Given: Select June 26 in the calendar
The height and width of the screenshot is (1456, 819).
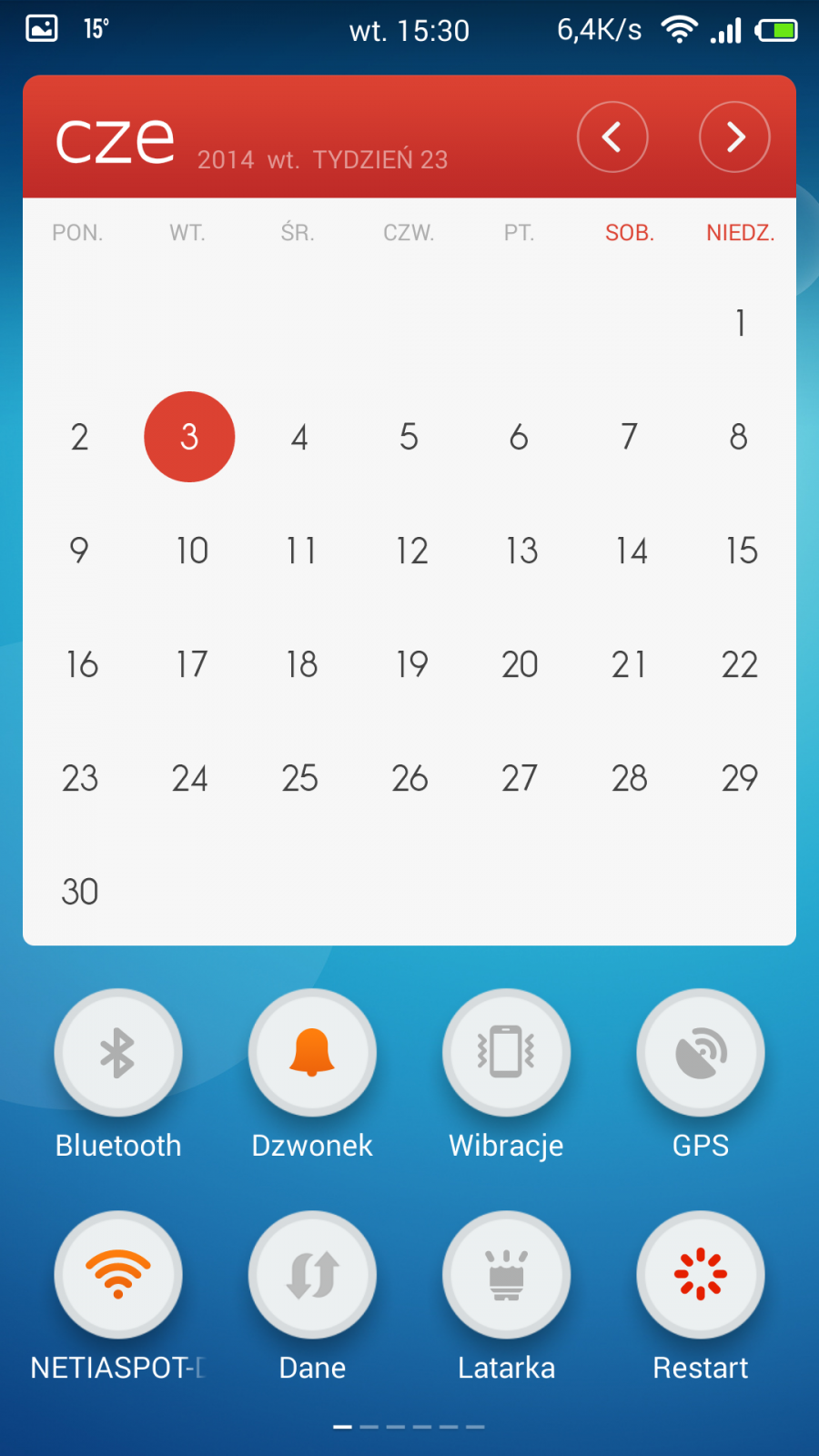Looking at the screenshot, I should (x=409, y=778).
